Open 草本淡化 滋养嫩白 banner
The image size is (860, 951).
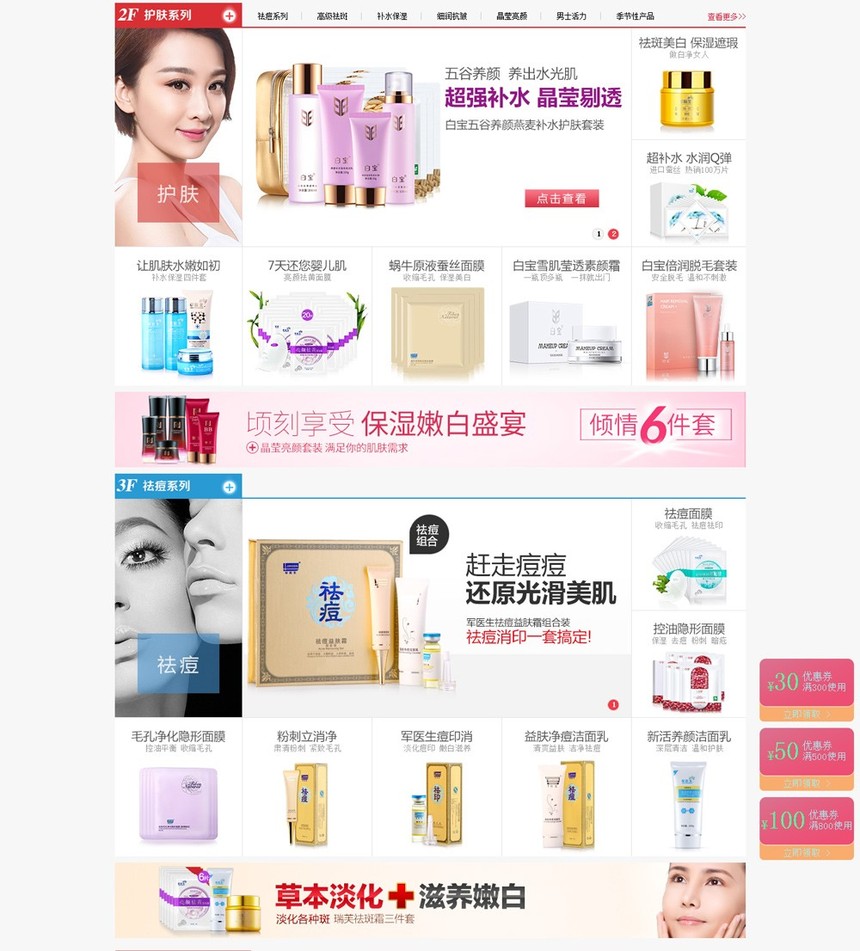430,899
